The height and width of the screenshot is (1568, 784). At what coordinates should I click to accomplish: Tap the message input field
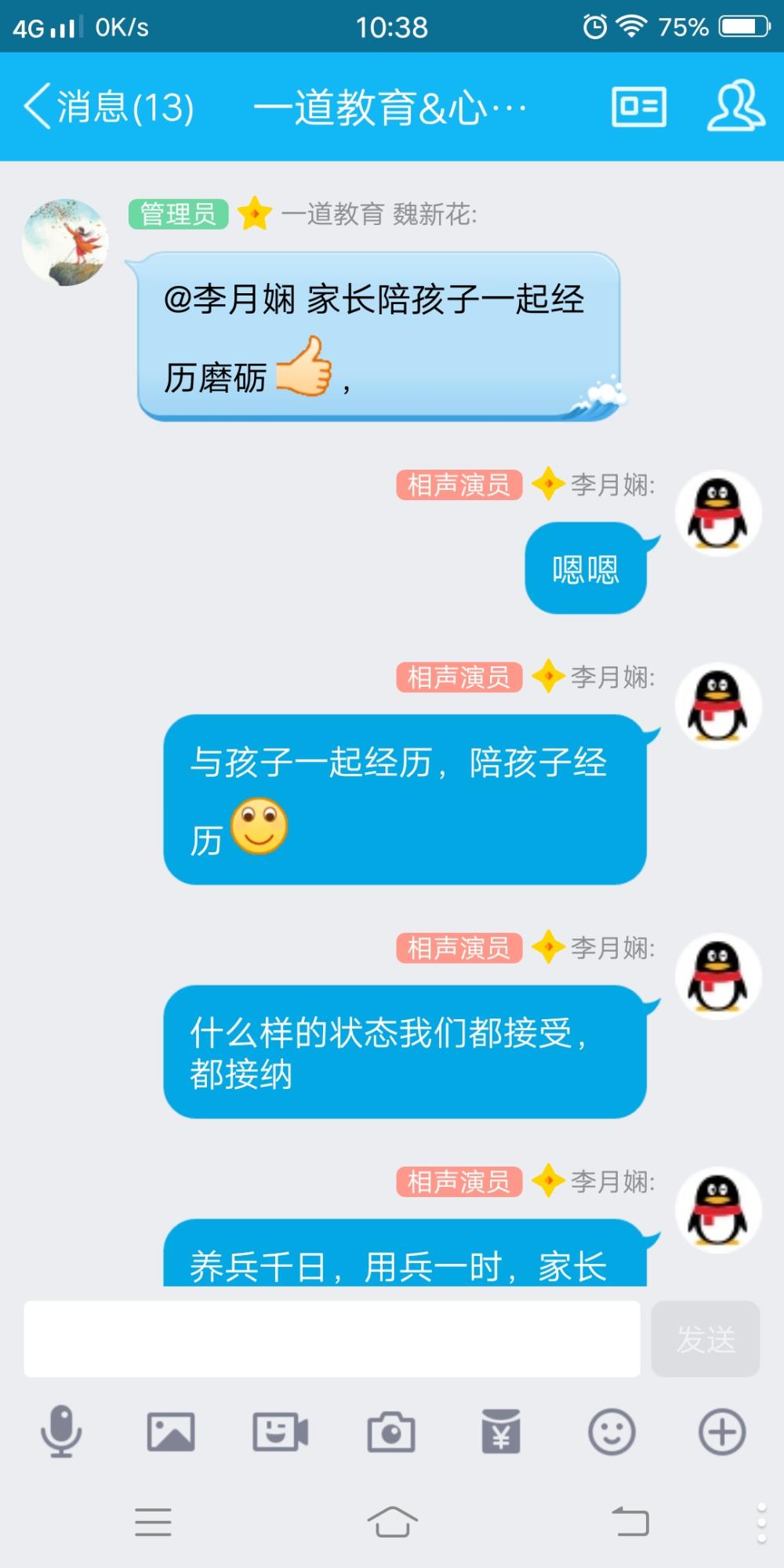click(332, 1339)
